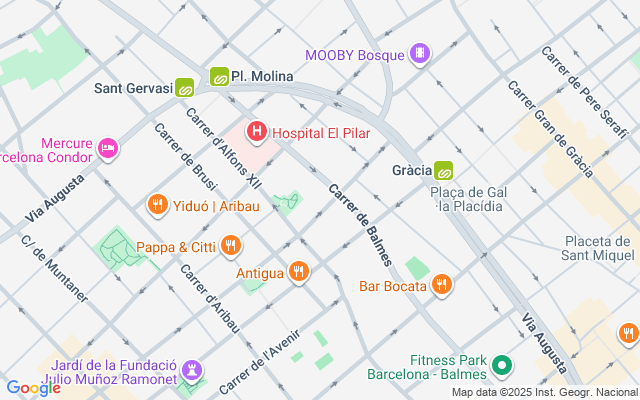The height and width of the screenshot is (400, 640).
Task: Open the Gràcia station marker
Action: pos(443,170)
